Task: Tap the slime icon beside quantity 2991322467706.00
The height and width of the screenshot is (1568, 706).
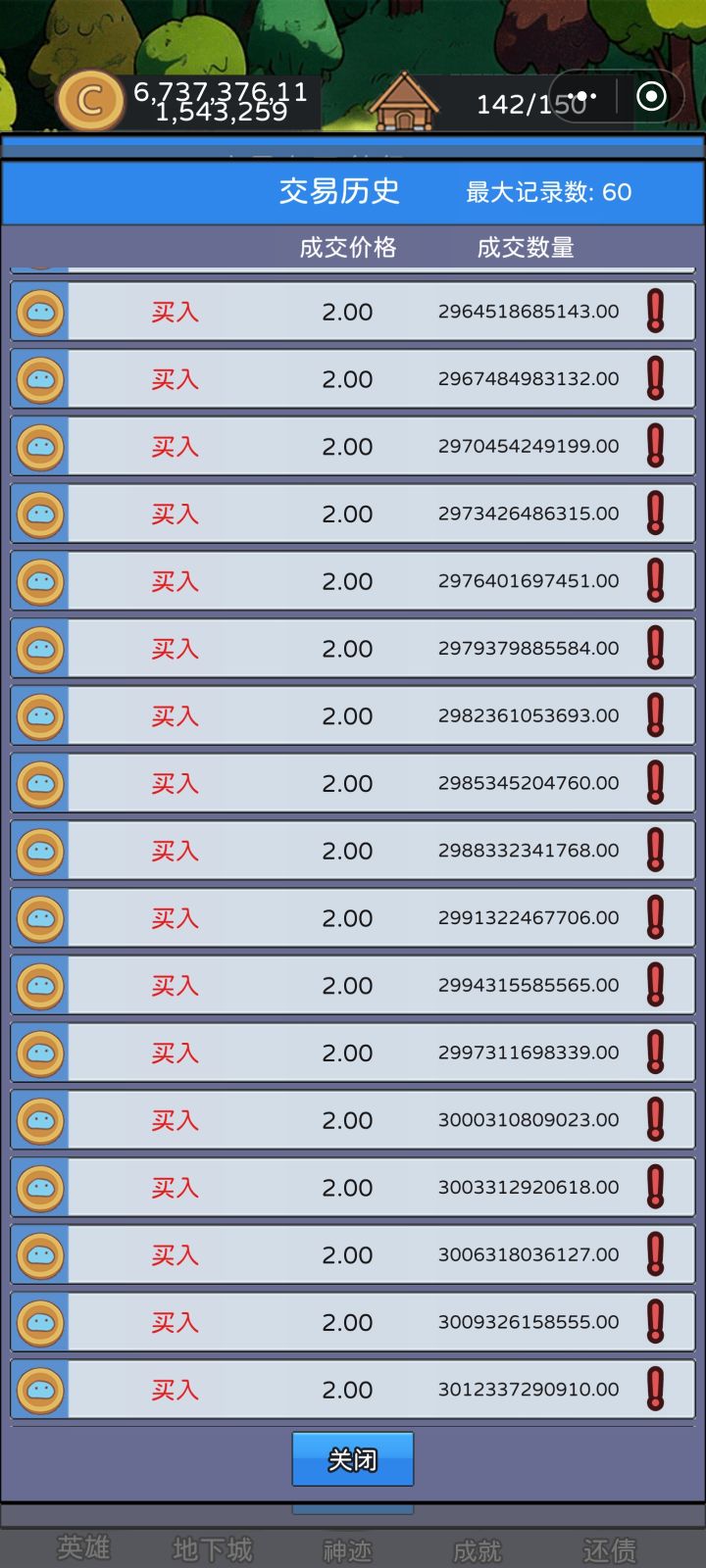Action: 40,917
